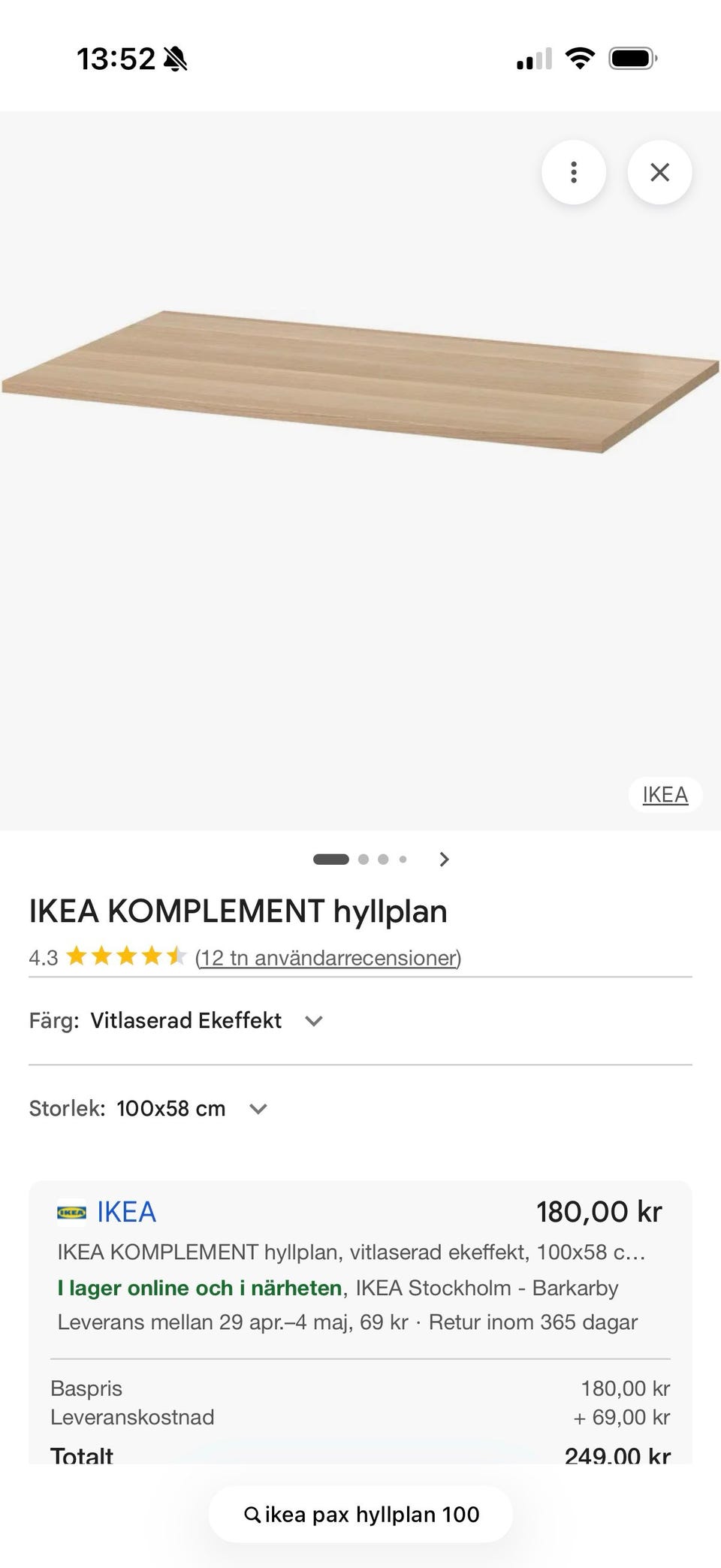Select the Vitlaserad Ekeffekt color option
Image resolution: width=721 pixels, height=1568 pixels.
[185, 1020]
